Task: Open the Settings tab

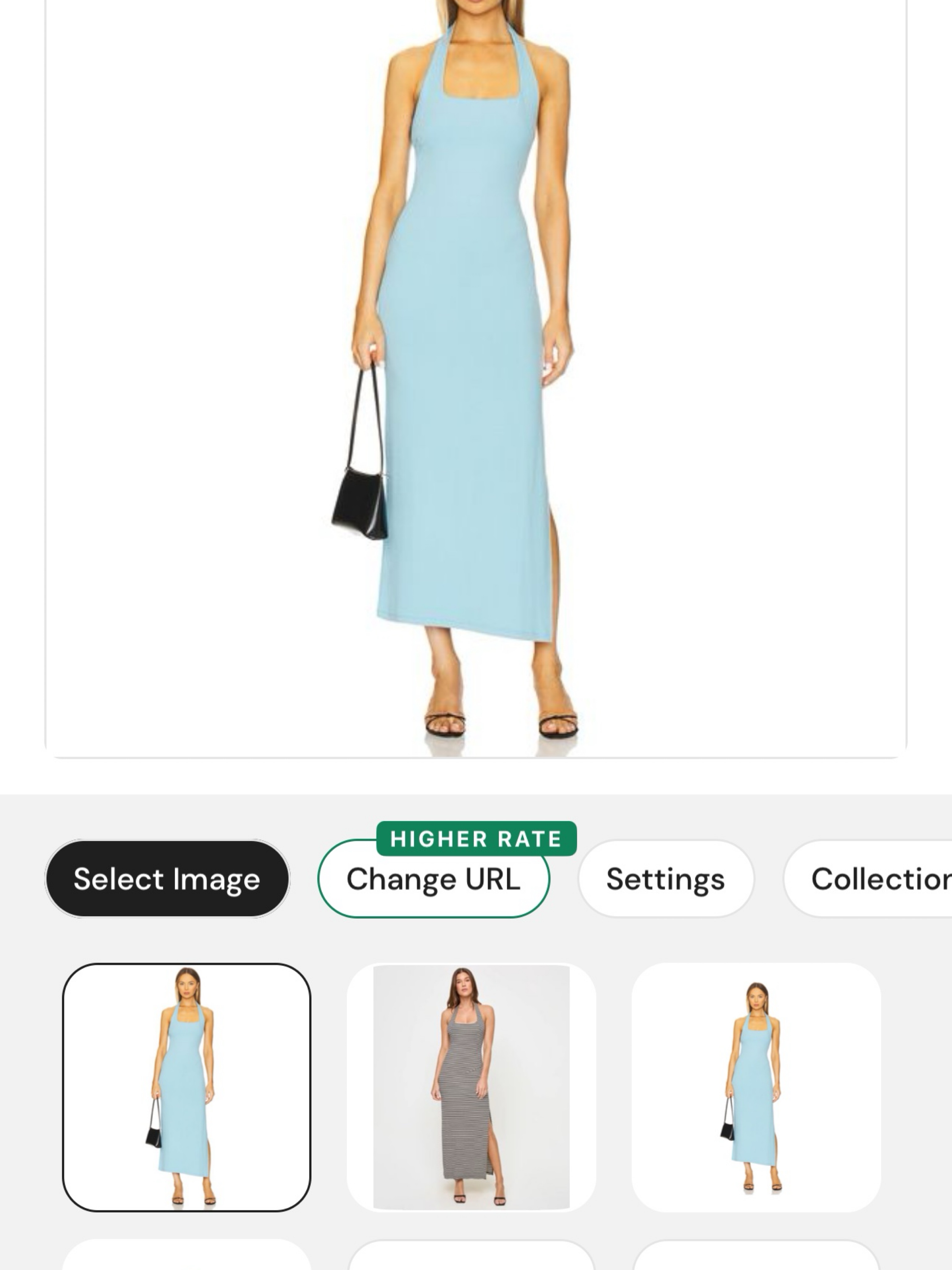Action: pos(666,878)
